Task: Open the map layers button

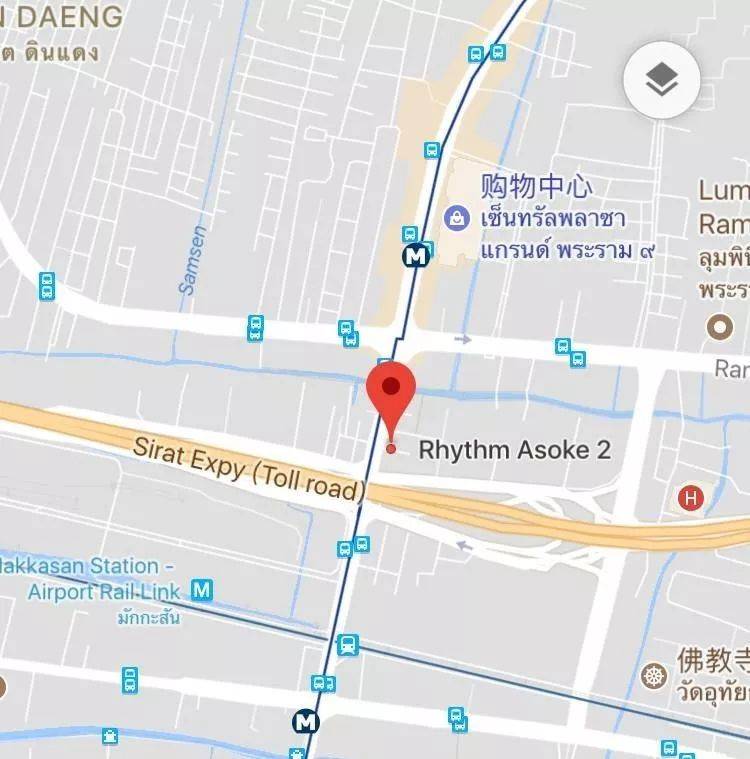Action: (x=661, y=80)
